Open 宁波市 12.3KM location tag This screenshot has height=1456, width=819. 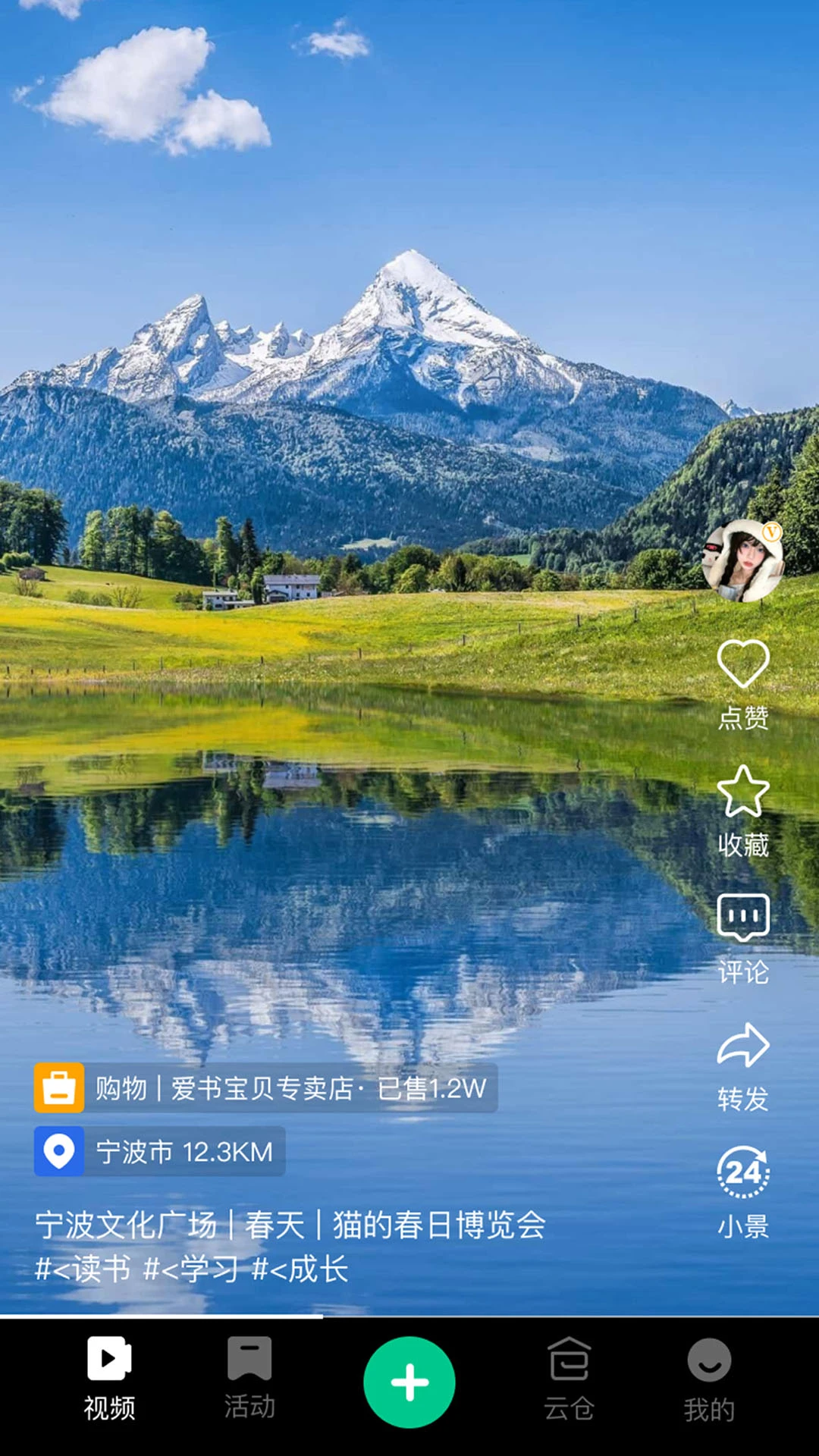tap(160, 1152)
